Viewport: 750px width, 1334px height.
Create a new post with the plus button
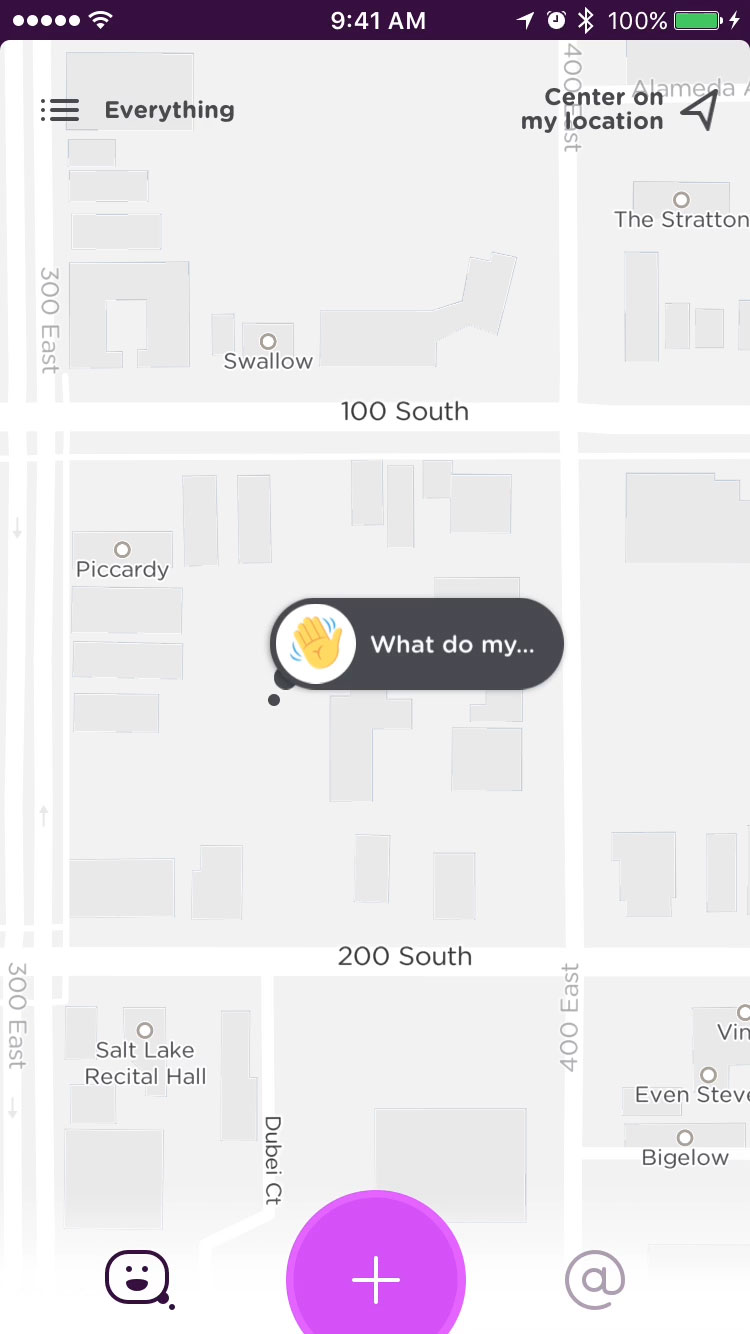[x=376, y=1279]
